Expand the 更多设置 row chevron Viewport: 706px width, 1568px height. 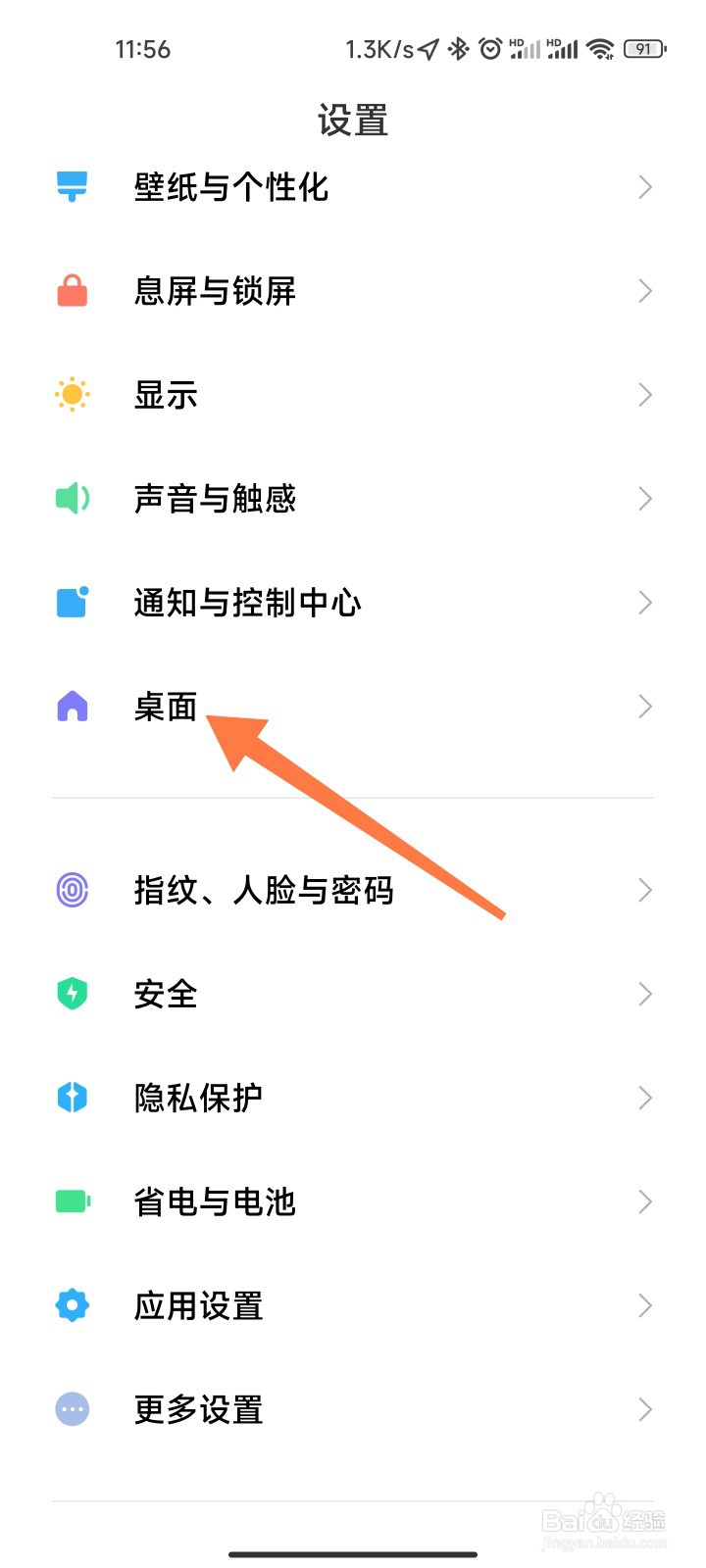coord(644,1409)
